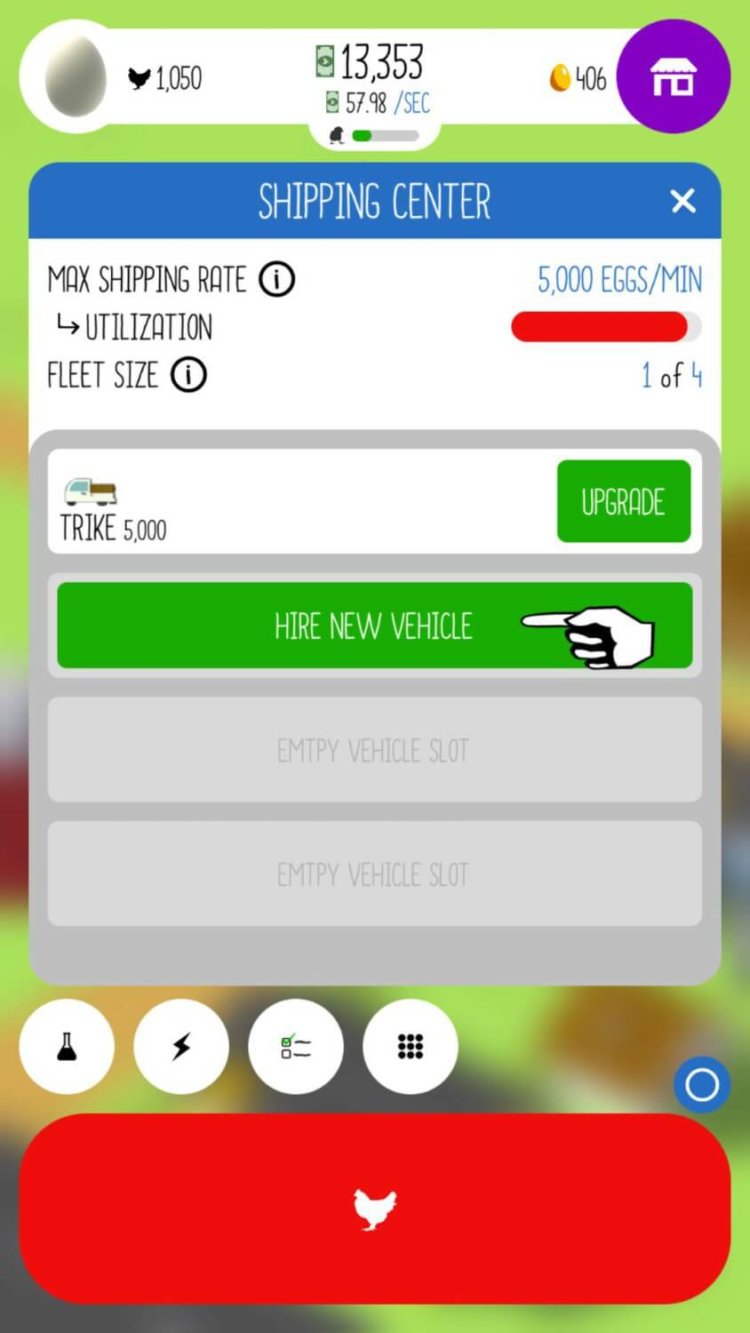Expand the second empty vehicle slot
The width and height of the screenshot is (750, 1333).
click(373, 873)
